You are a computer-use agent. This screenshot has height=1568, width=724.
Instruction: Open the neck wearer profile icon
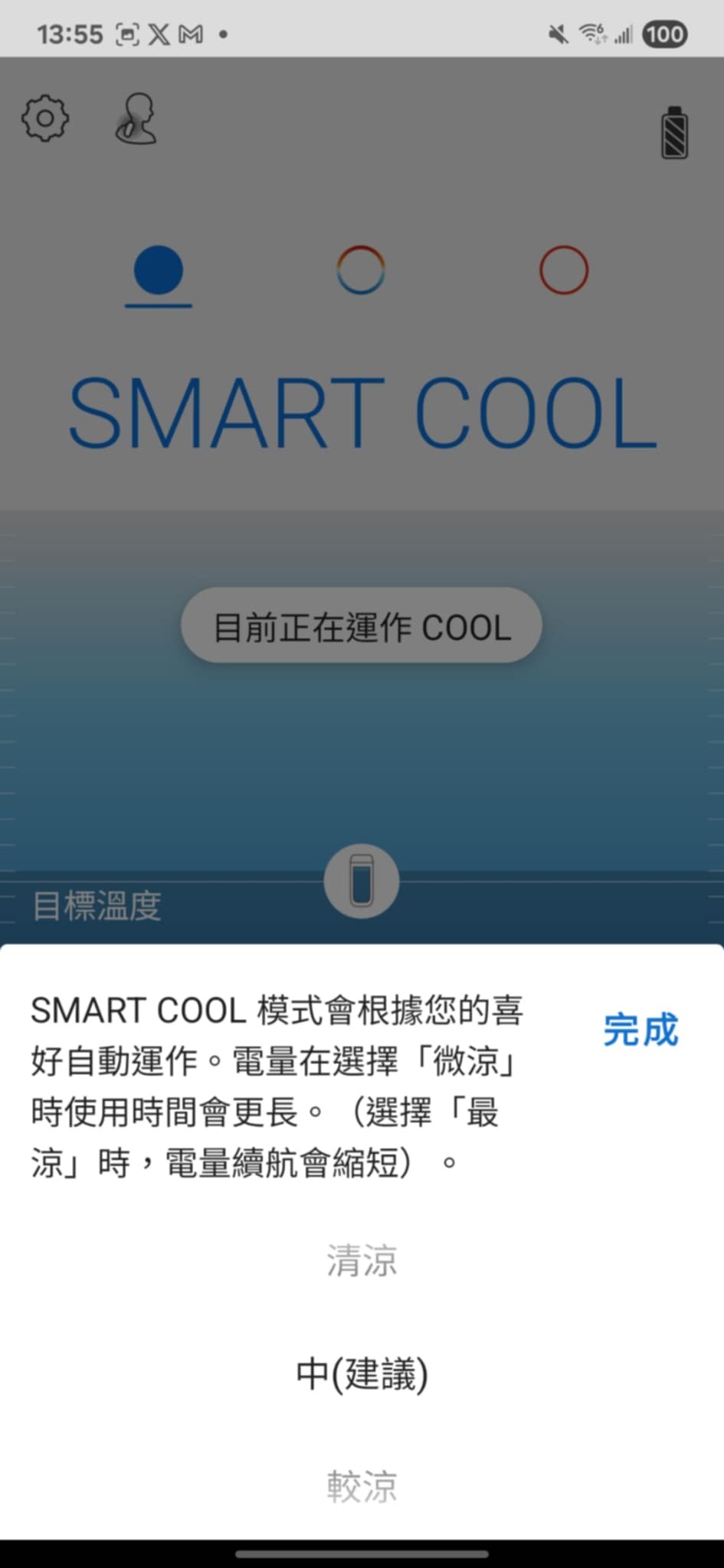[137, 118]
